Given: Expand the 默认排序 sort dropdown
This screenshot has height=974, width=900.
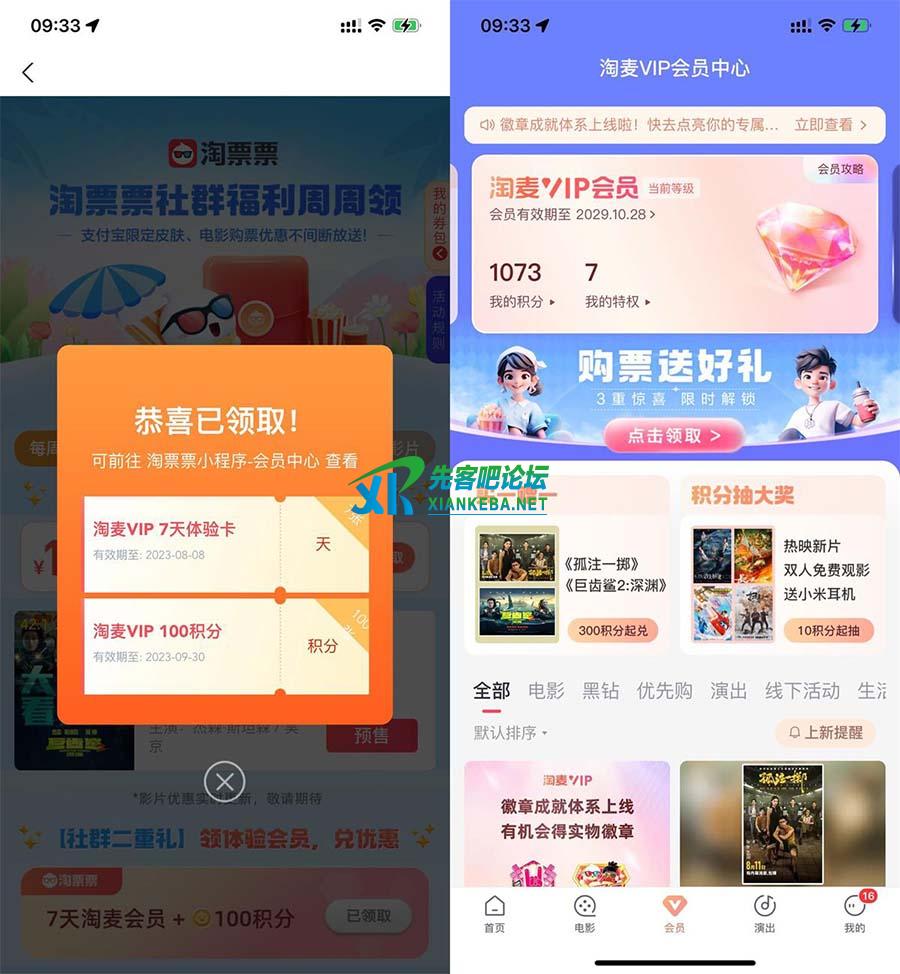Looking at the screenshot, I should pos(511,733).
